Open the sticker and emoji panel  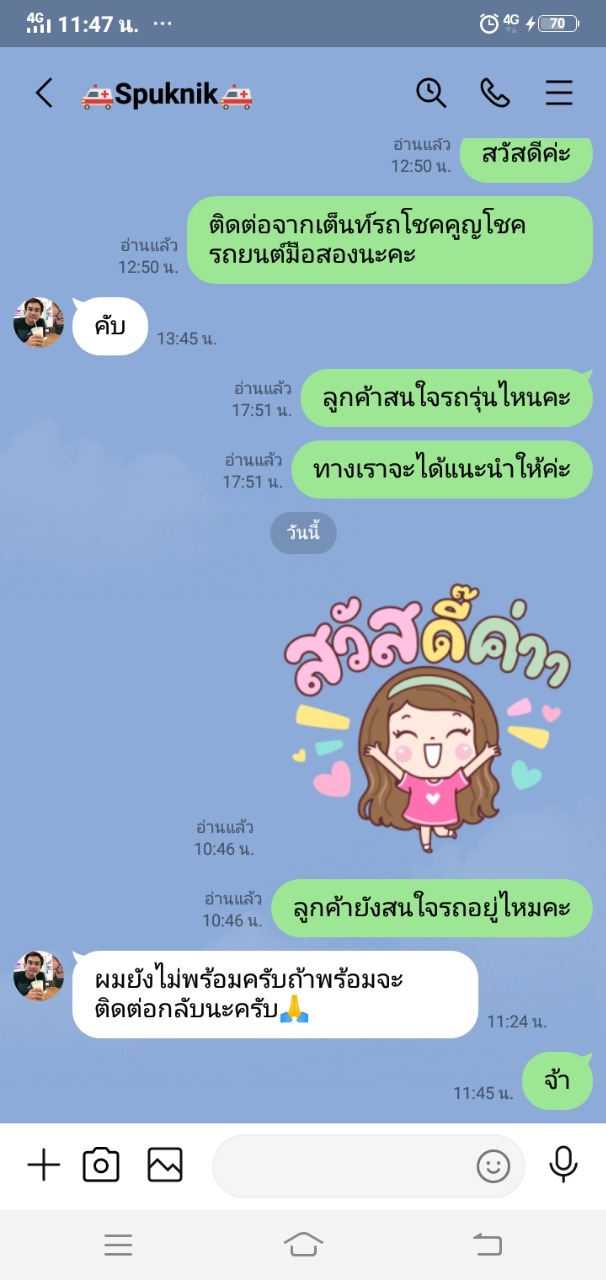point(493,1166)
